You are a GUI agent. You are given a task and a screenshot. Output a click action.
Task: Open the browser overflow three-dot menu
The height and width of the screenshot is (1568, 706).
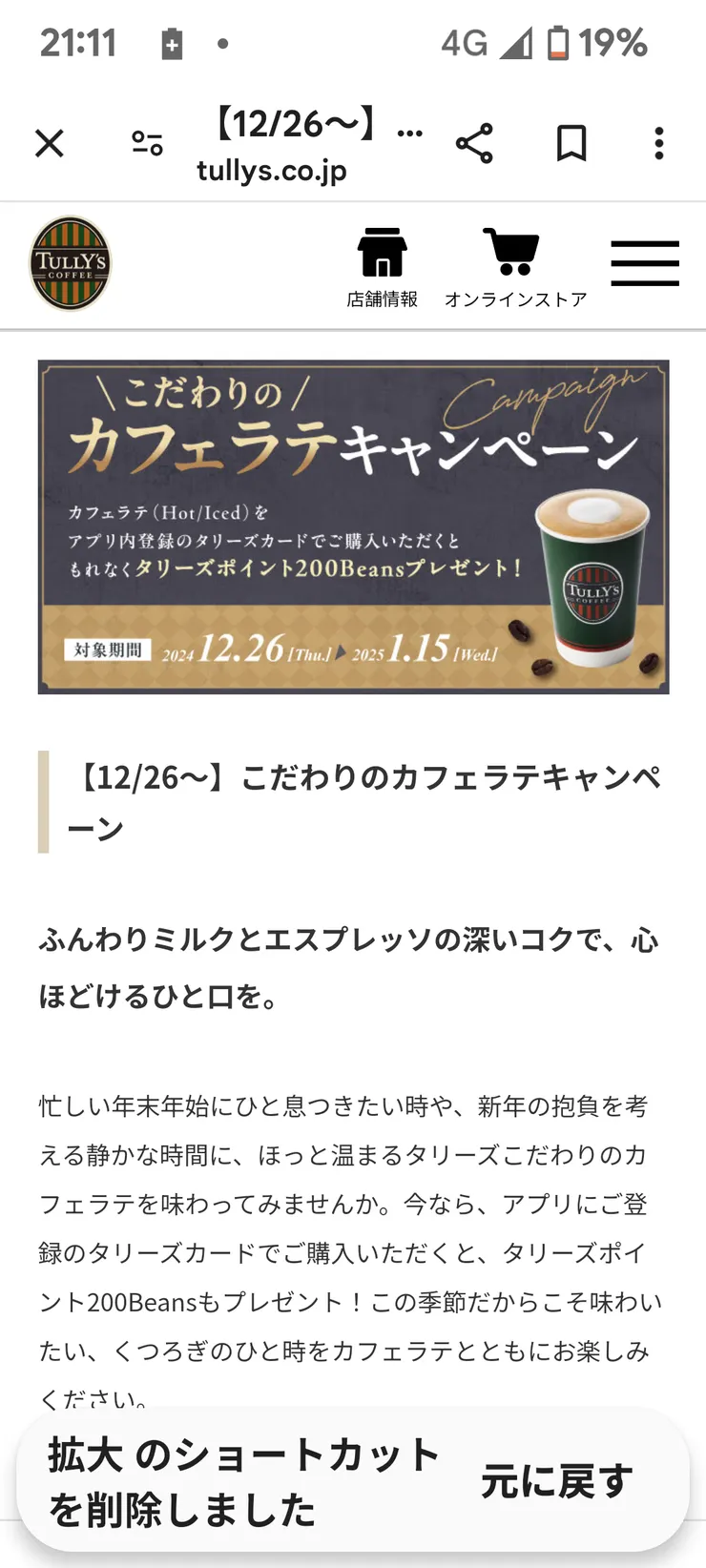[658, 143]
